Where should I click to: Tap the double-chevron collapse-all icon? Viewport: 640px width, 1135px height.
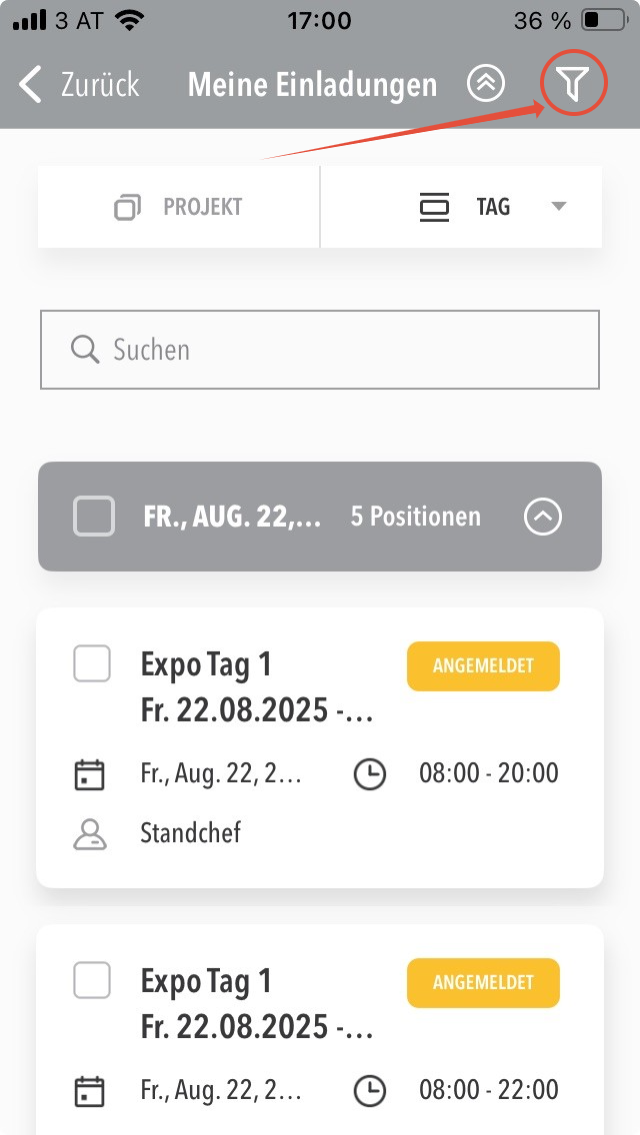[486, 85]
